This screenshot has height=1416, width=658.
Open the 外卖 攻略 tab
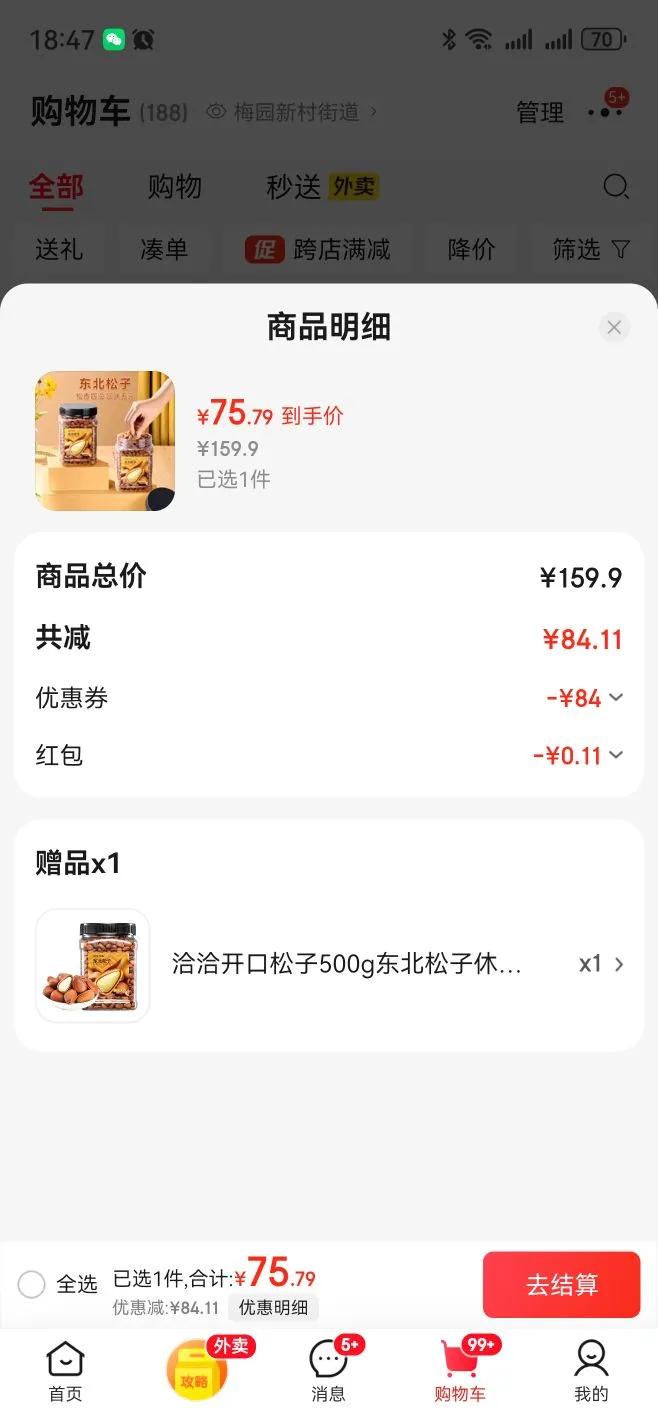197,1370
